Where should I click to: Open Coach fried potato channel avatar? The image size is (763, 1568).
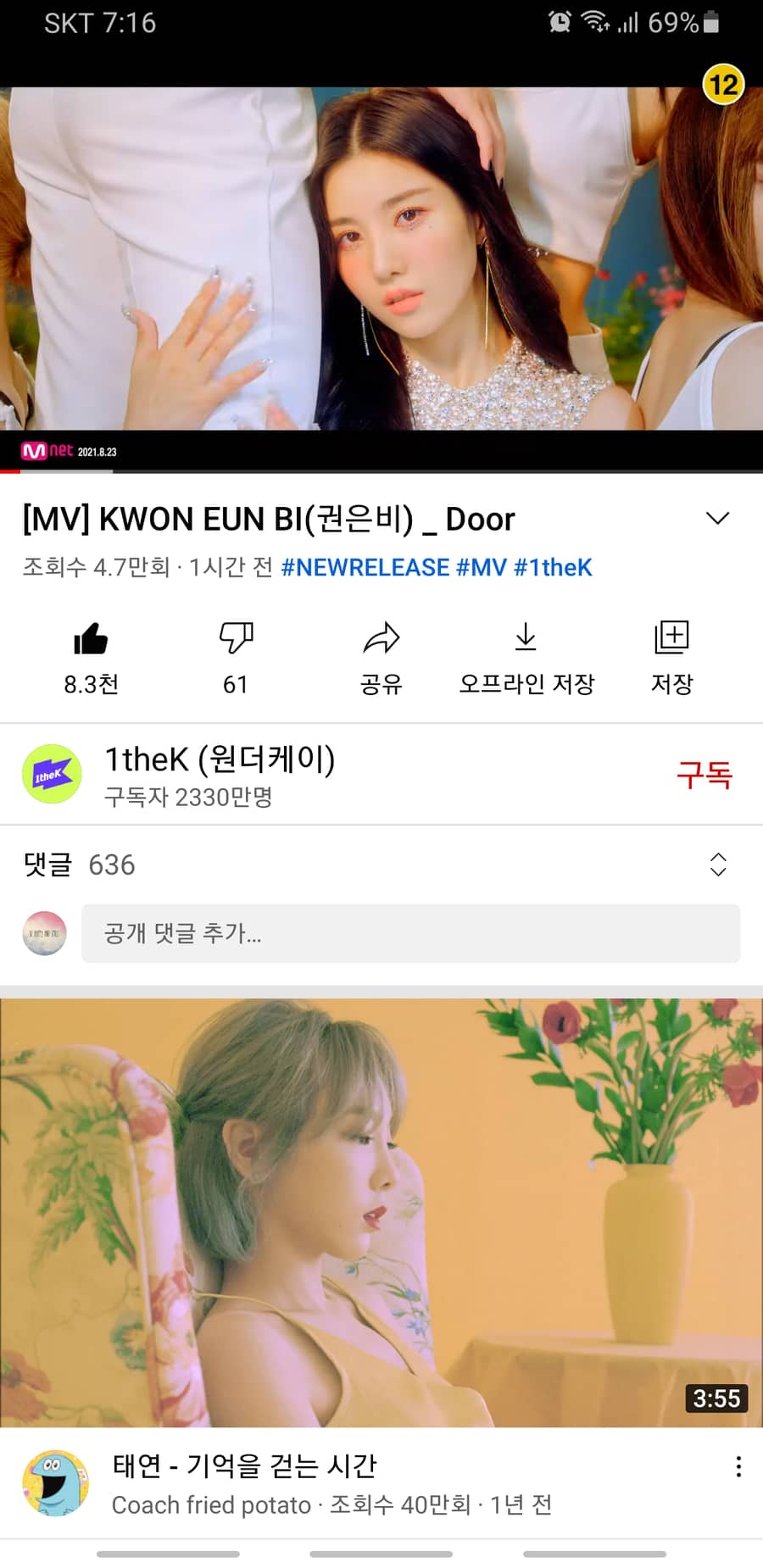[55, 1482]
